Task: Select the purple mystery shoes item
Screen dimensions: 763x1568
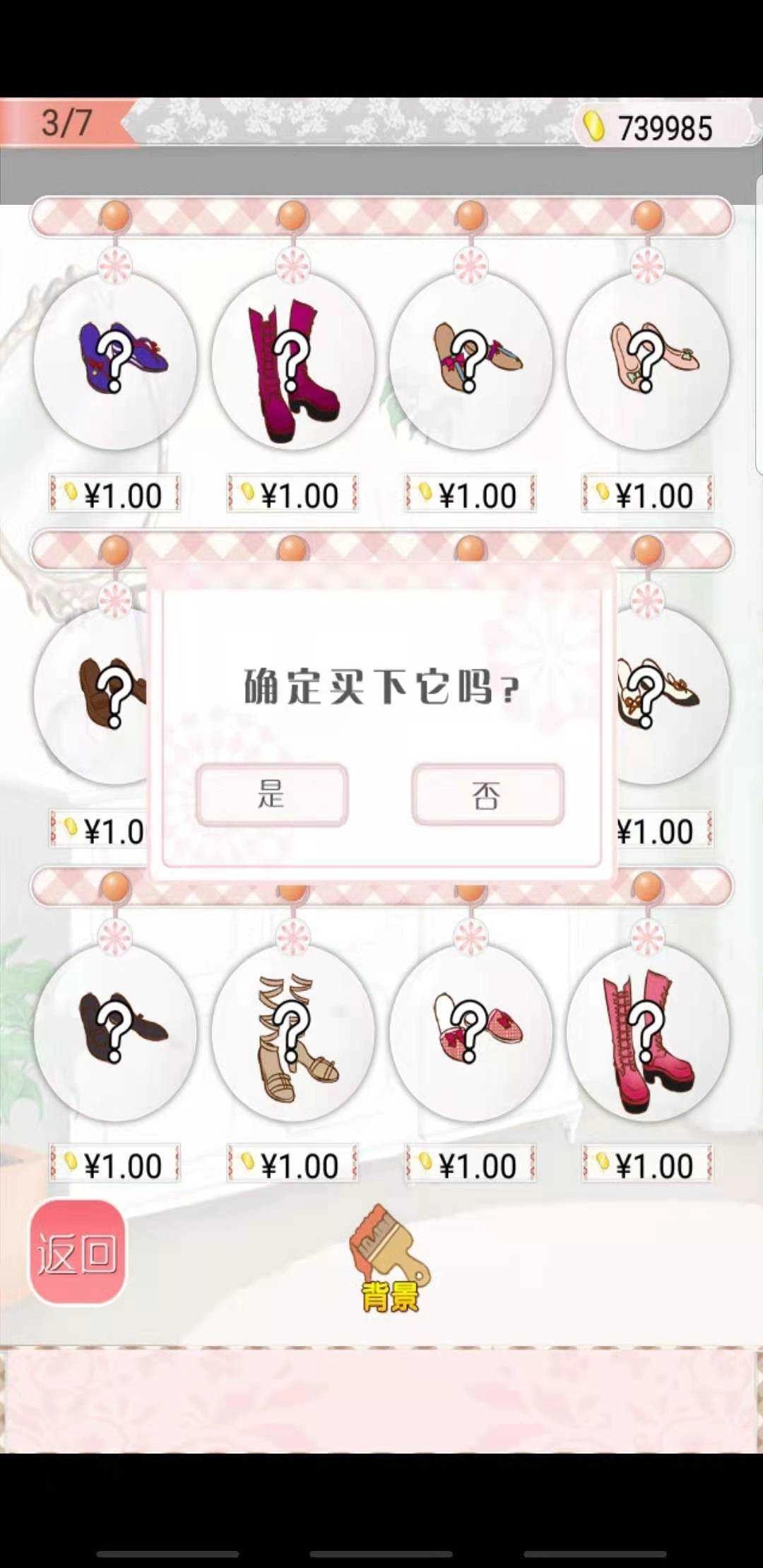Action: 117,360
